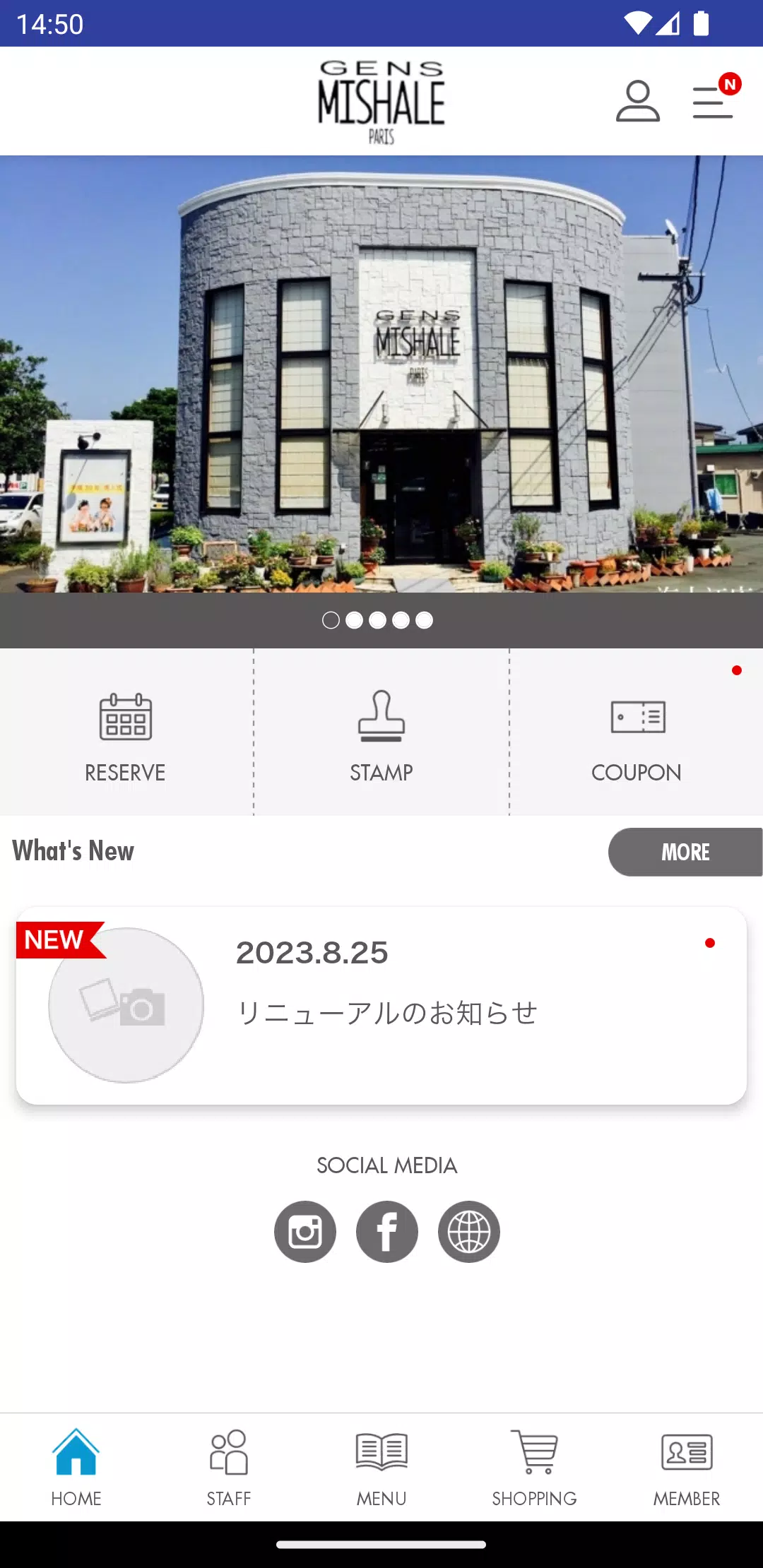
Task: Open the Instagram social media icon
Action: 304,1231
